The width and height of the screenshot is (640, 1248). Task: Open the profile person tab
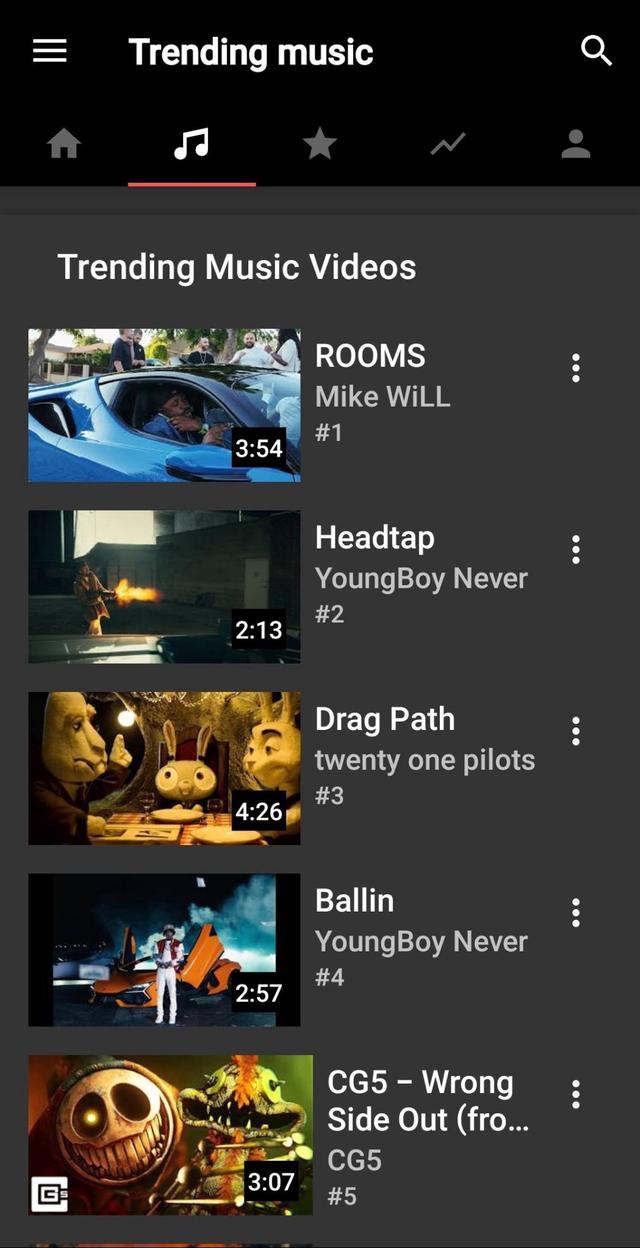pos(576,145)
